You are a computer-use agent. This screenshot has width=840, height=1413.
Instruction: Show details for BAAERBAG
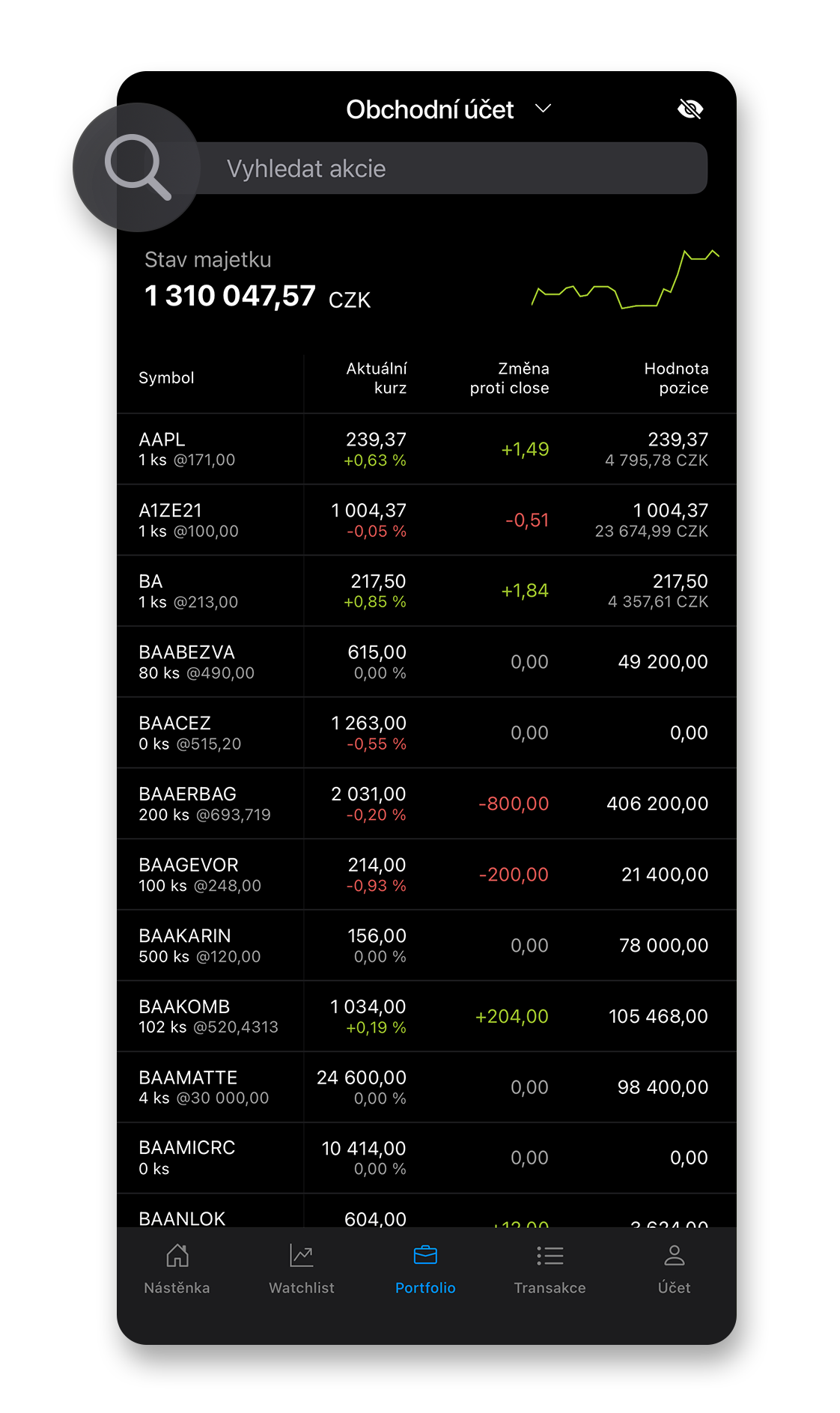tap(426, 803)
